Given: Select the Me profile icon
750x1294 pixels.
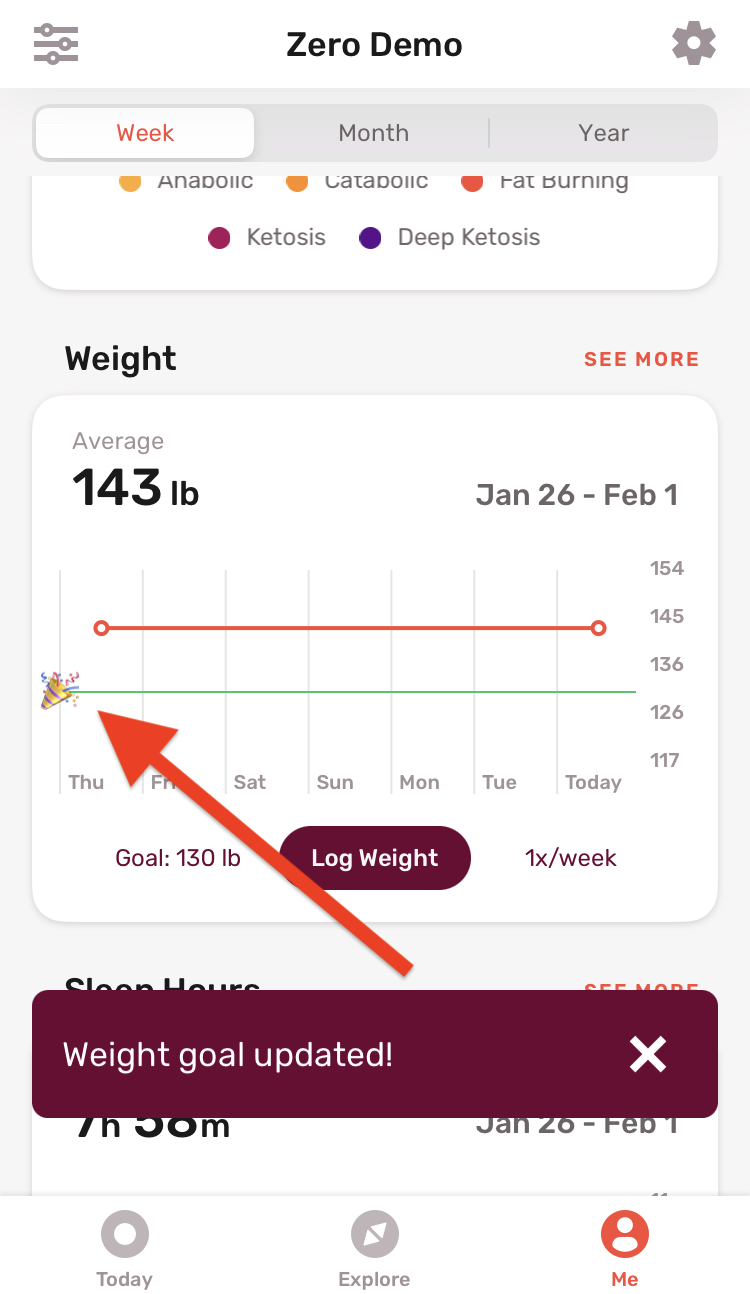Looking at the screenshot, I should tap(624, 1235).
